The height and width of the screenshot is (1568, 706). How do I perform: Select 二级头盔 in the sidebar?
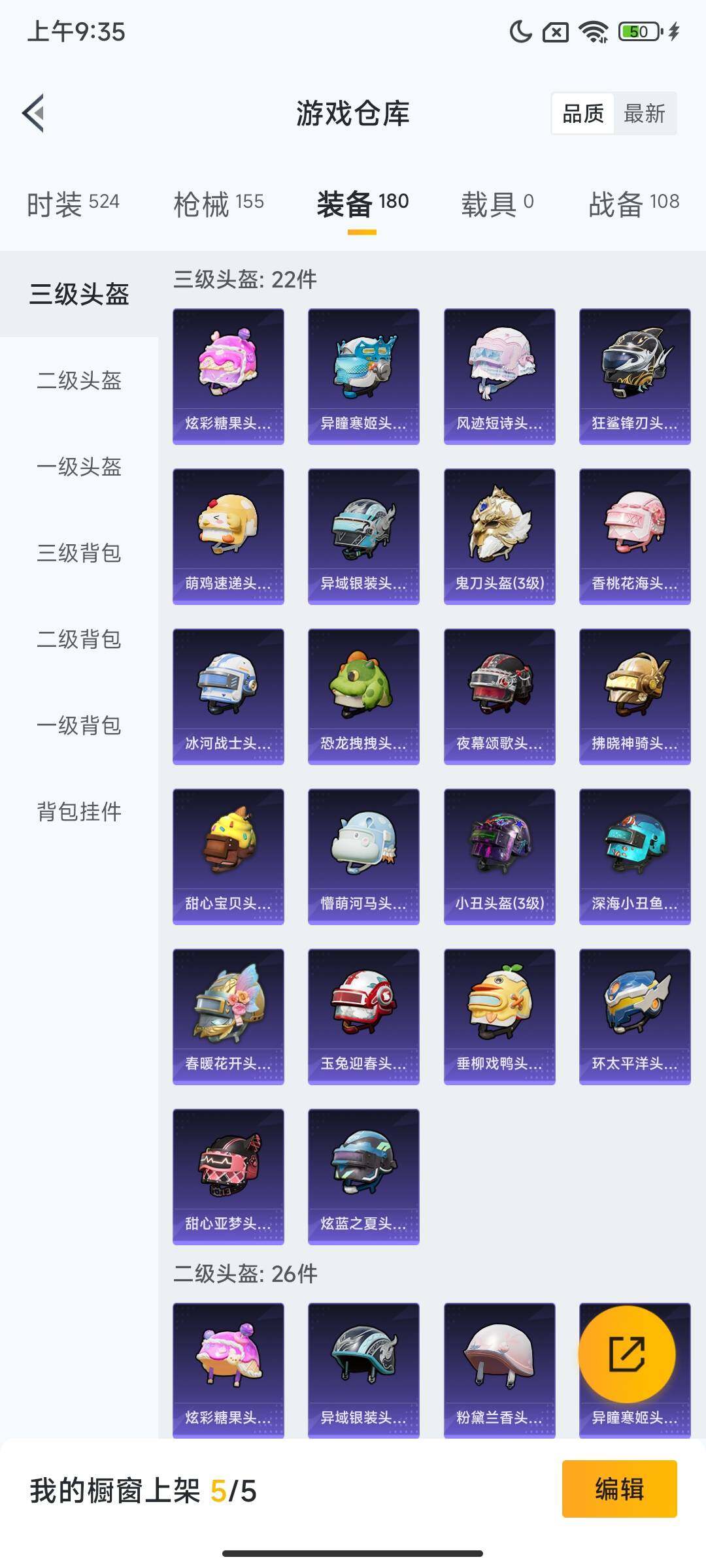[x=79, y=380]
